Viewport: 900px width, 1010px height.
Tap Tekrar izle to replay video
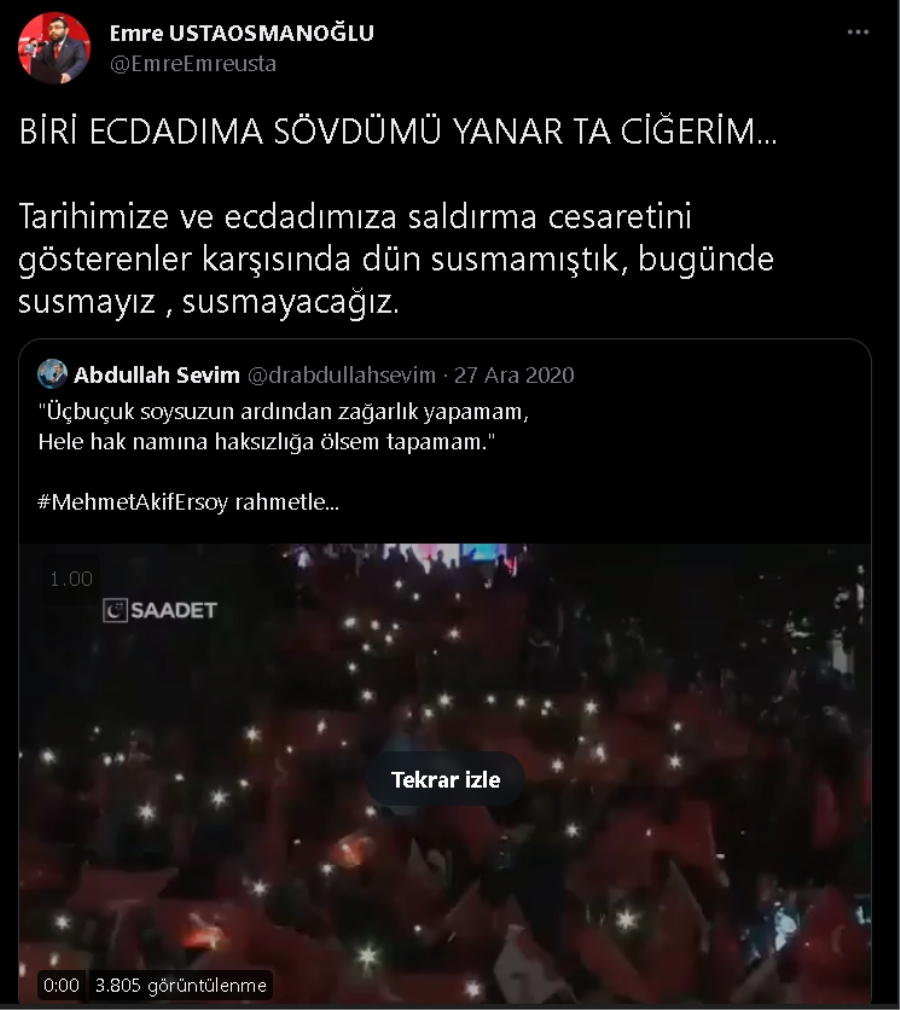click(445, 780)
